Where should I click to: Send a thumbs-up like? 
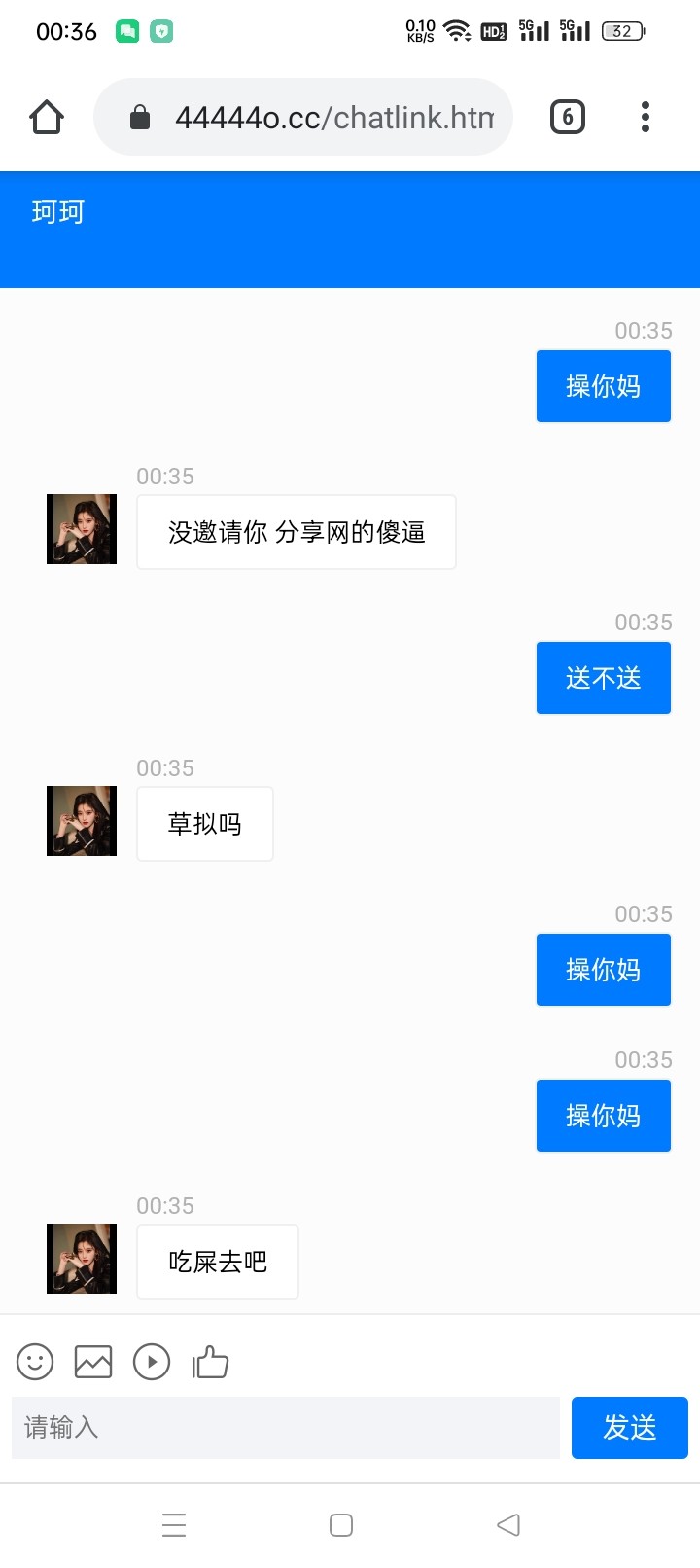click(x=210, y=1362)
